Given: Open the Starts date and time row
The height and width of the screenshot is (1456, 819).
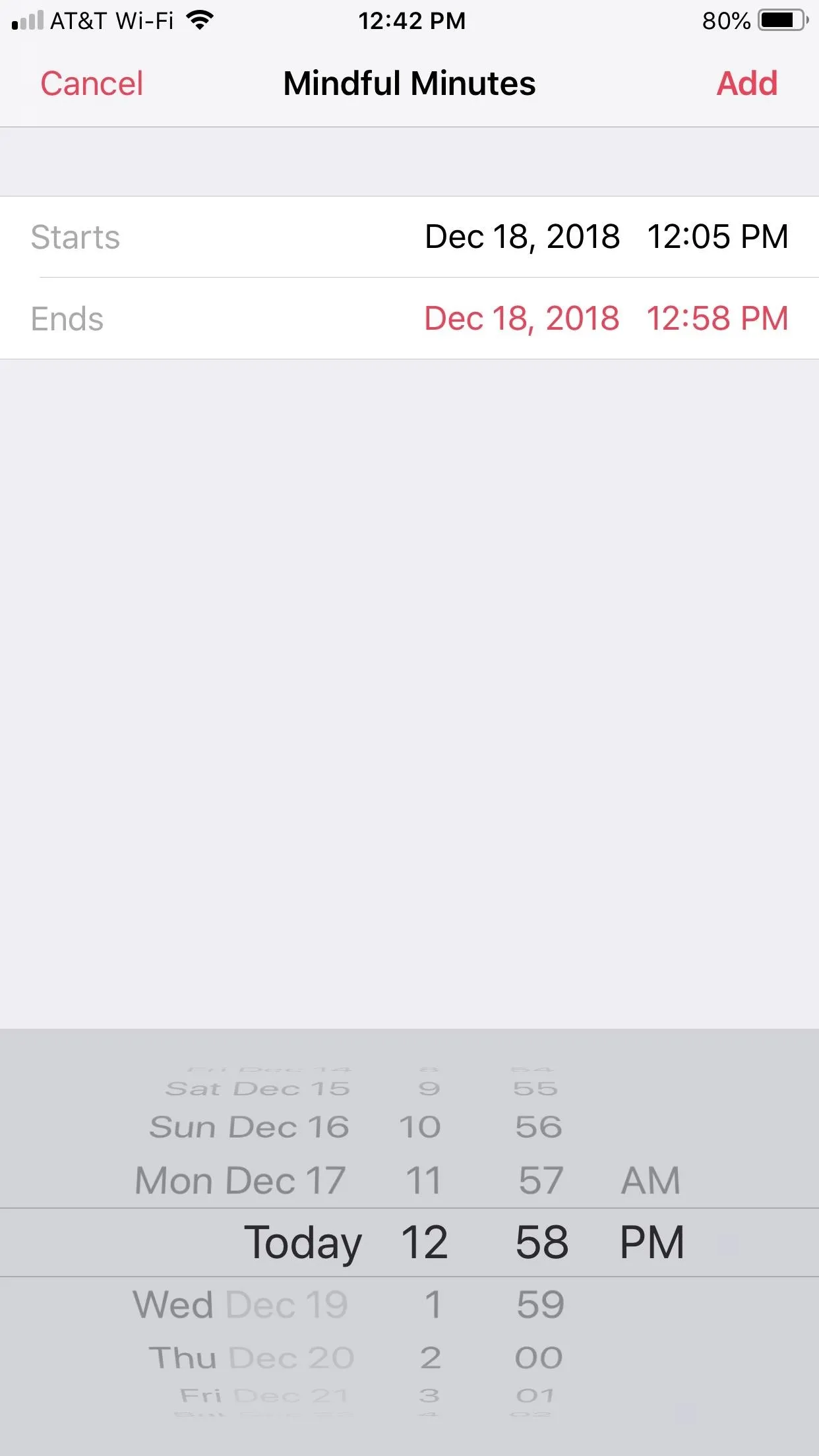Looking at the screenshot, I should coord(409,237).
